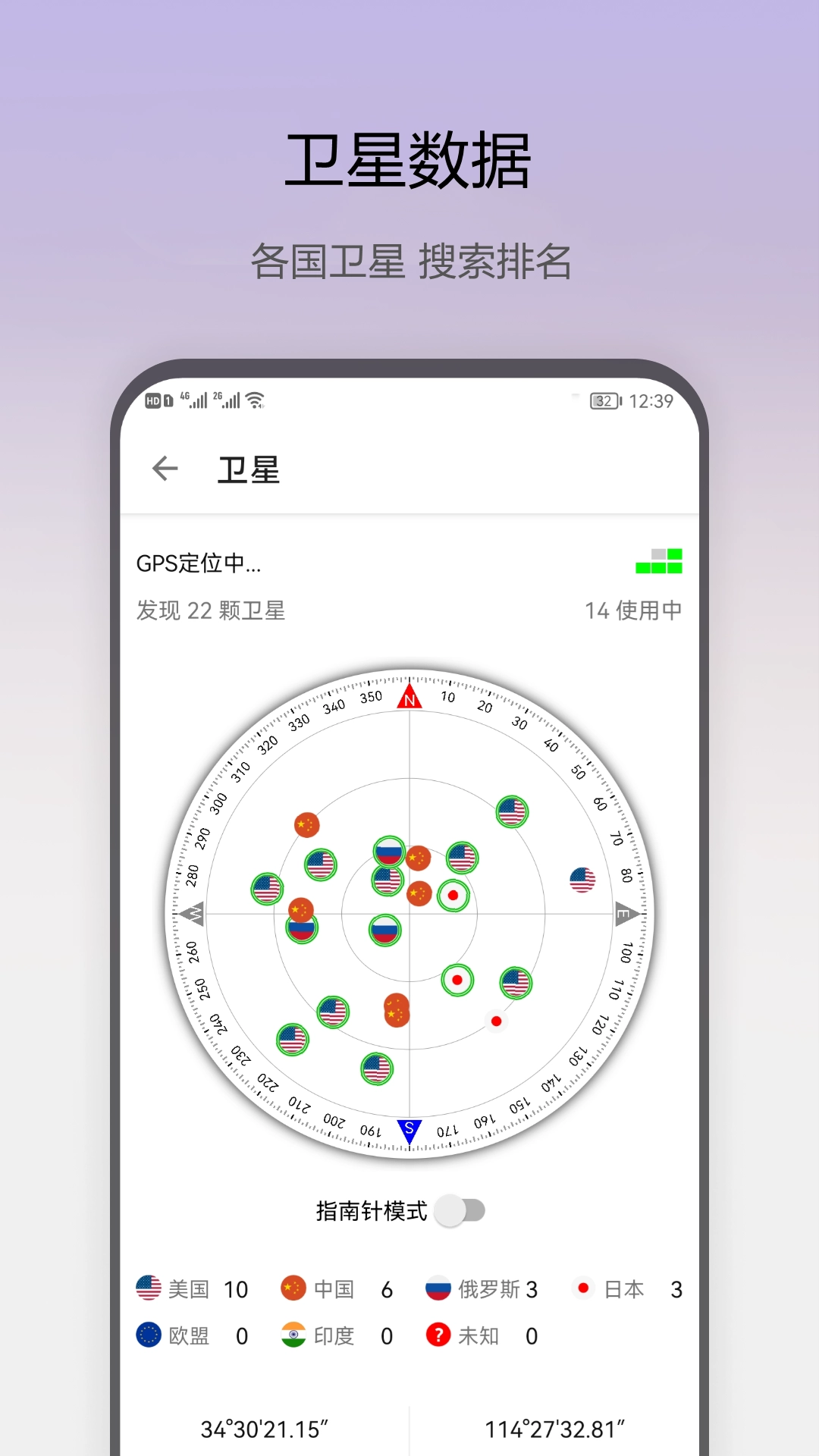Tap the US flag satellite near the E marker
Screen dimensions: 819x1456
click(x=582, y=880)
